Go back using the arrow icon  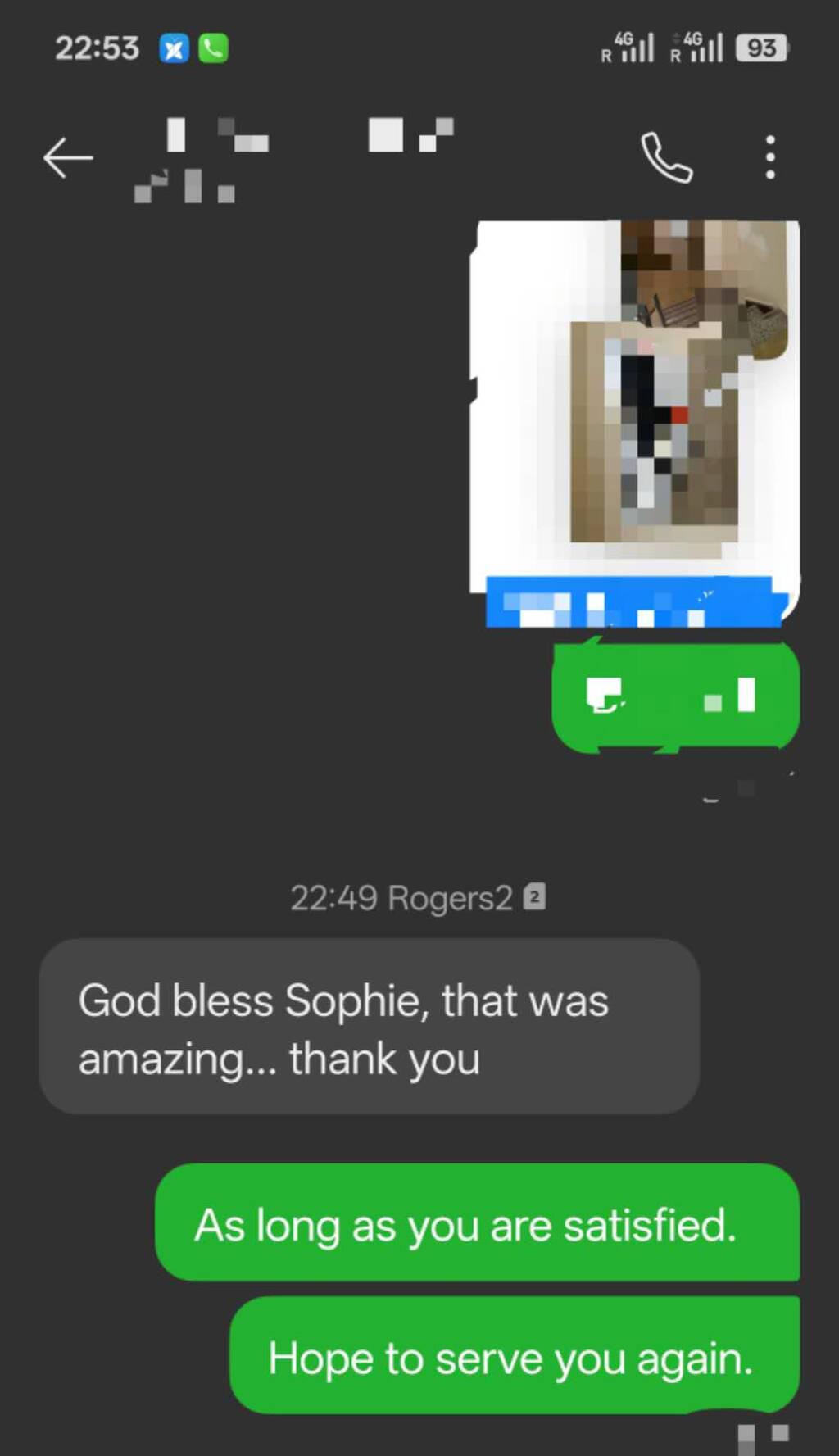coord(68,157)
